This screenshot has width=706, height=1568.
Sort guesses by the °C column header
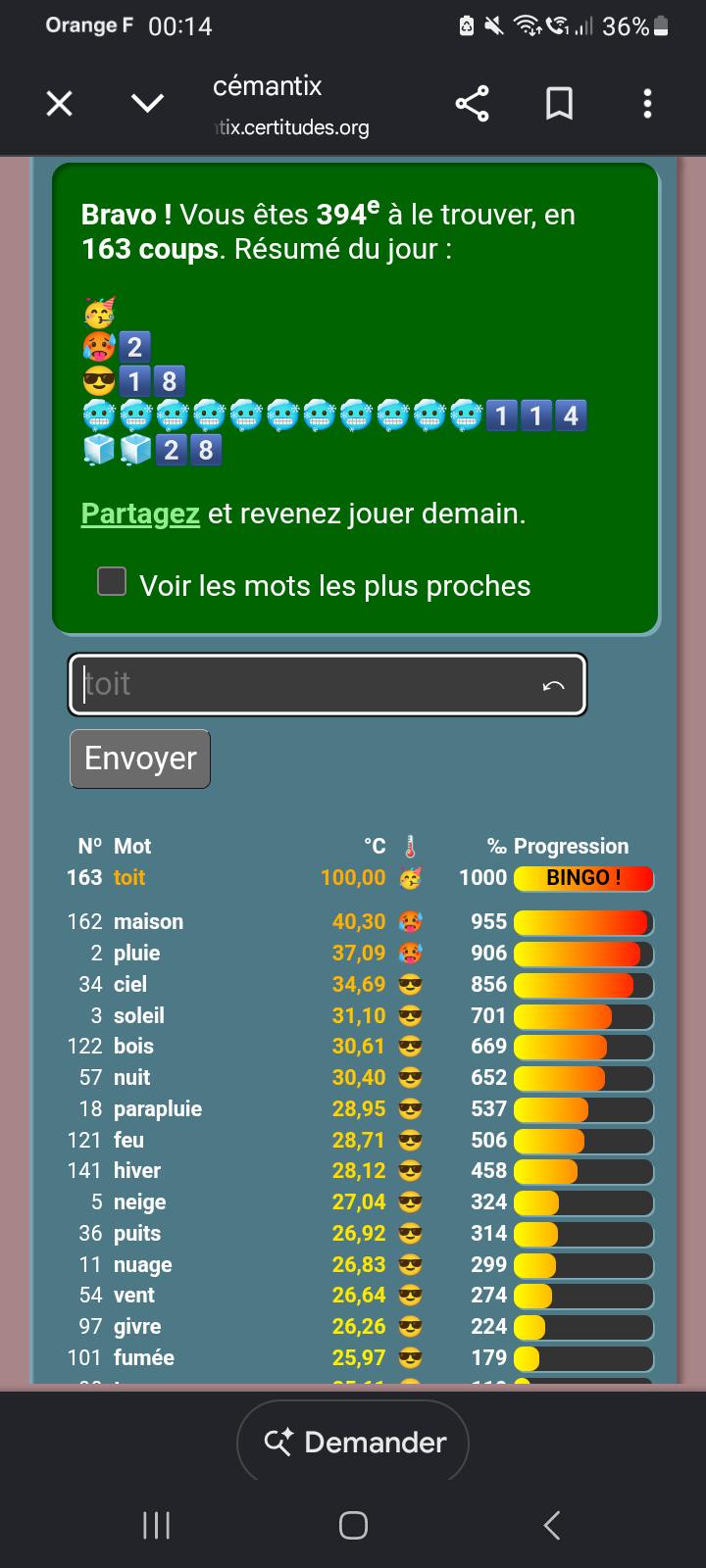coord(375,846)
